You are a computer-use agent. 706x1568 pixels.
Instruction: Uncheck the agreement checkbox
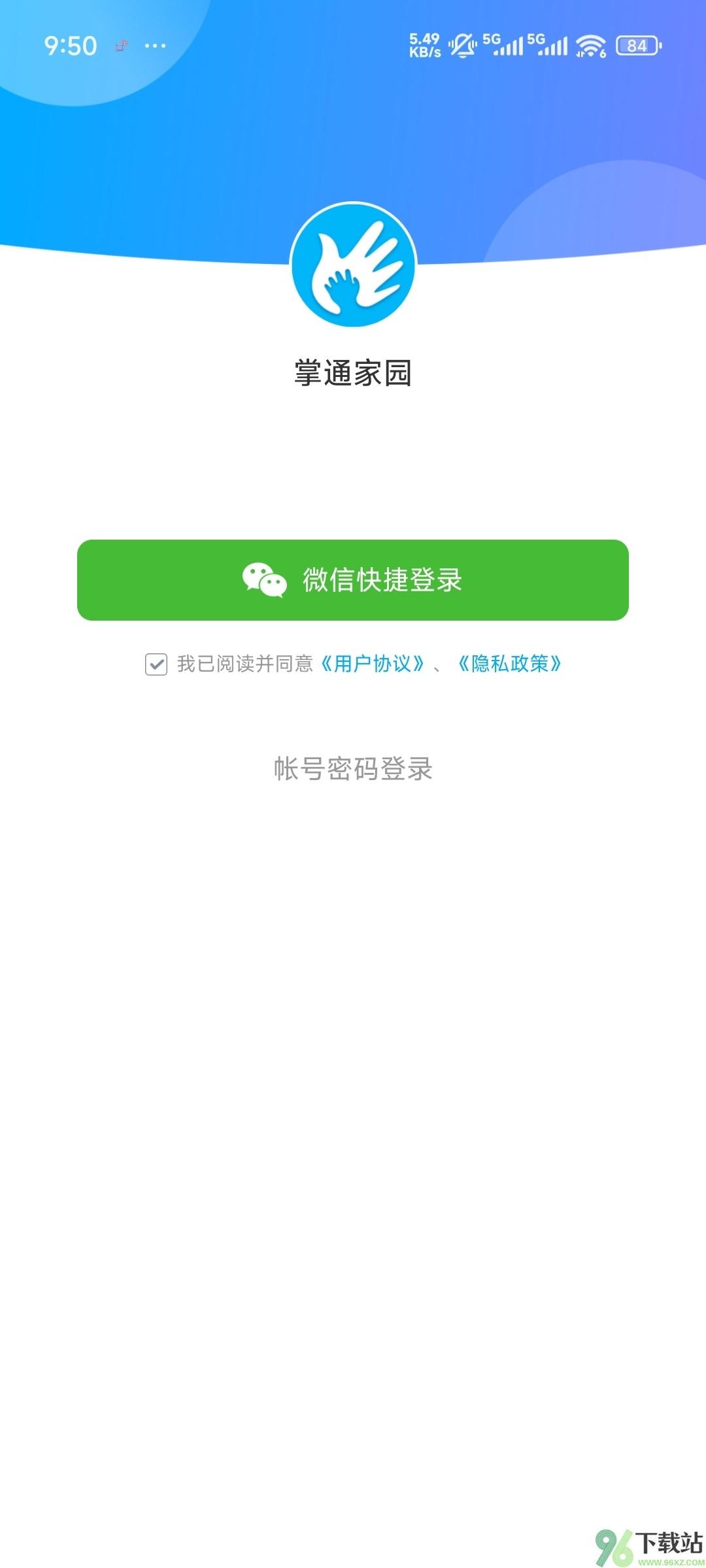156,664
